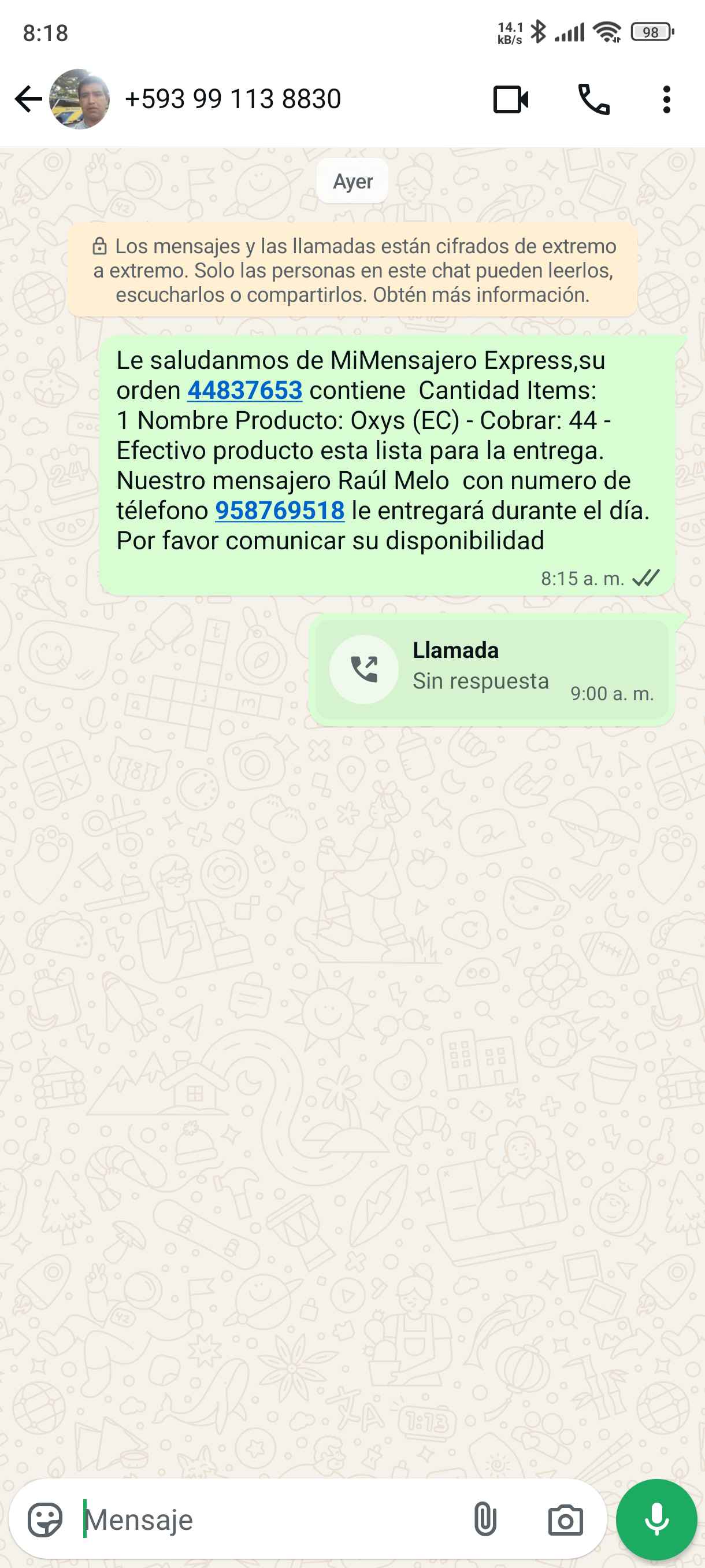Start a video call
Viewport: 705px width, 1568px height.
pyautogui.click(x=510, y=99)
